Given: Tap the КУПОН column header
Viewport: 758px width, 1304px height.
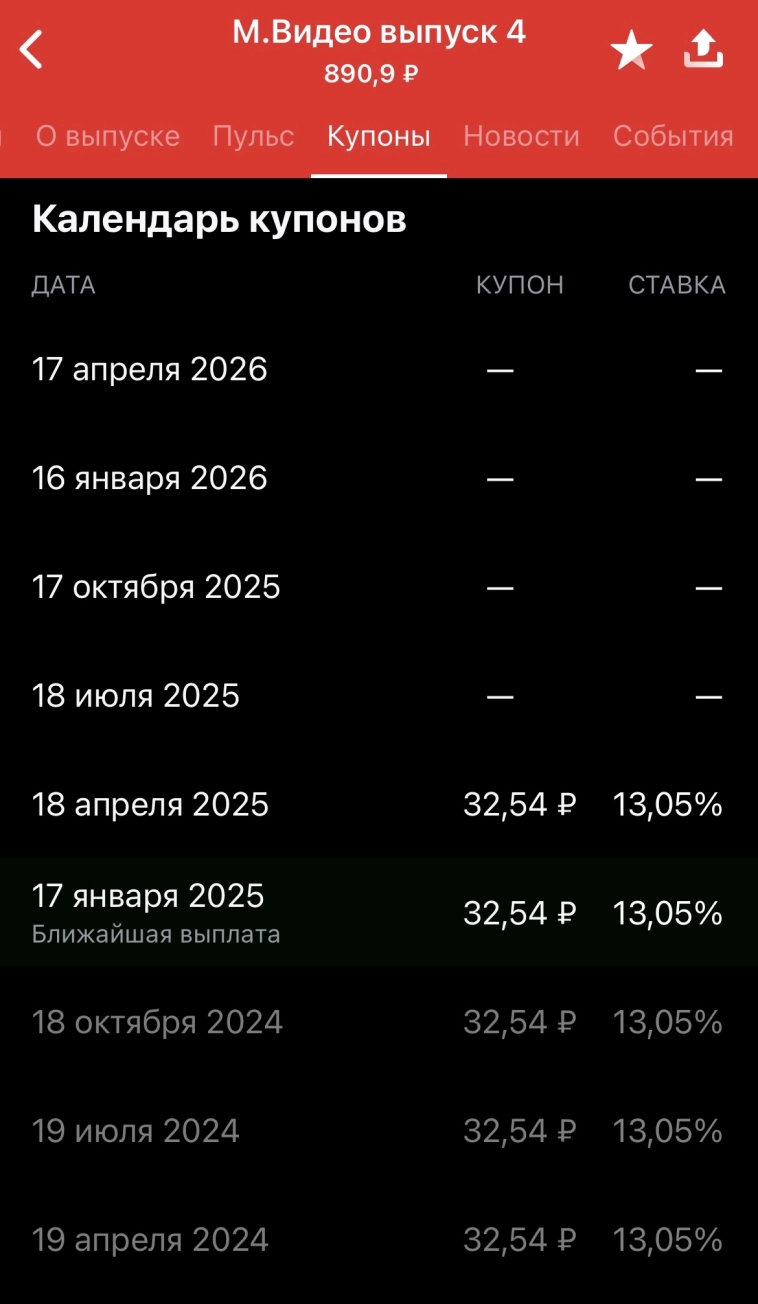Looking at the screenshot, I should click(x=520, y=285).
